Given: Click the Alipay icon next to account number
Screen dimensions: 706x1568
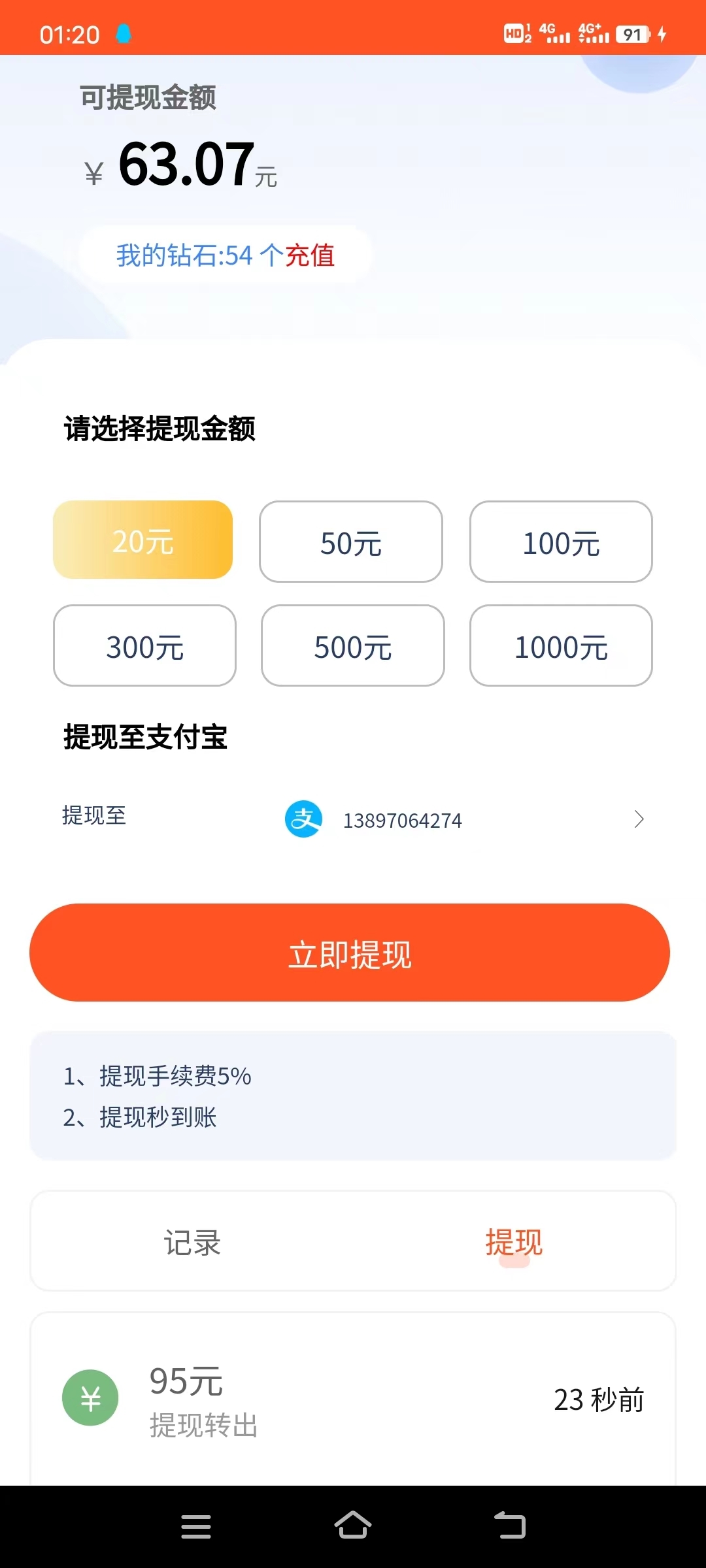Looking at the screenshot, I should click(304, 819).
